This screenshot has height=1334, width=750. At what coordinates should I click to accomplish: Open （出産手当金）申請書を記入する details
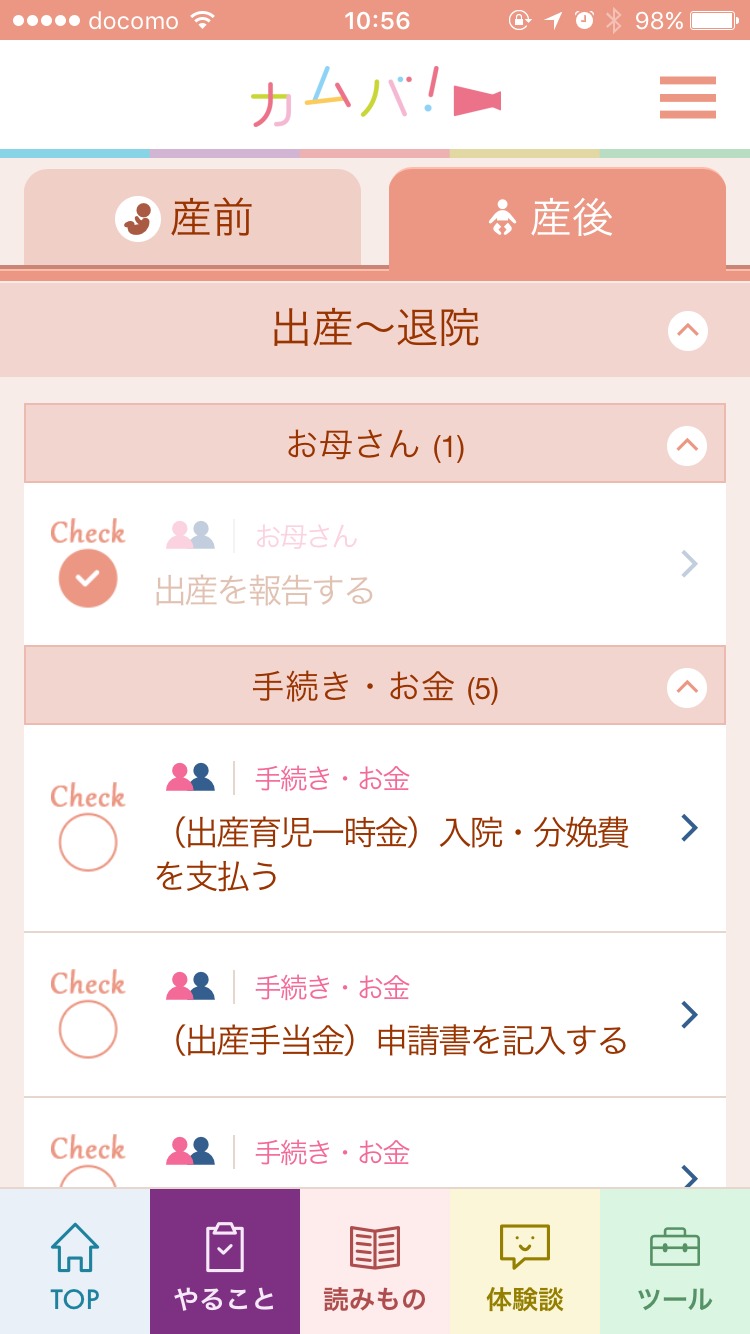pos(689,1015)
